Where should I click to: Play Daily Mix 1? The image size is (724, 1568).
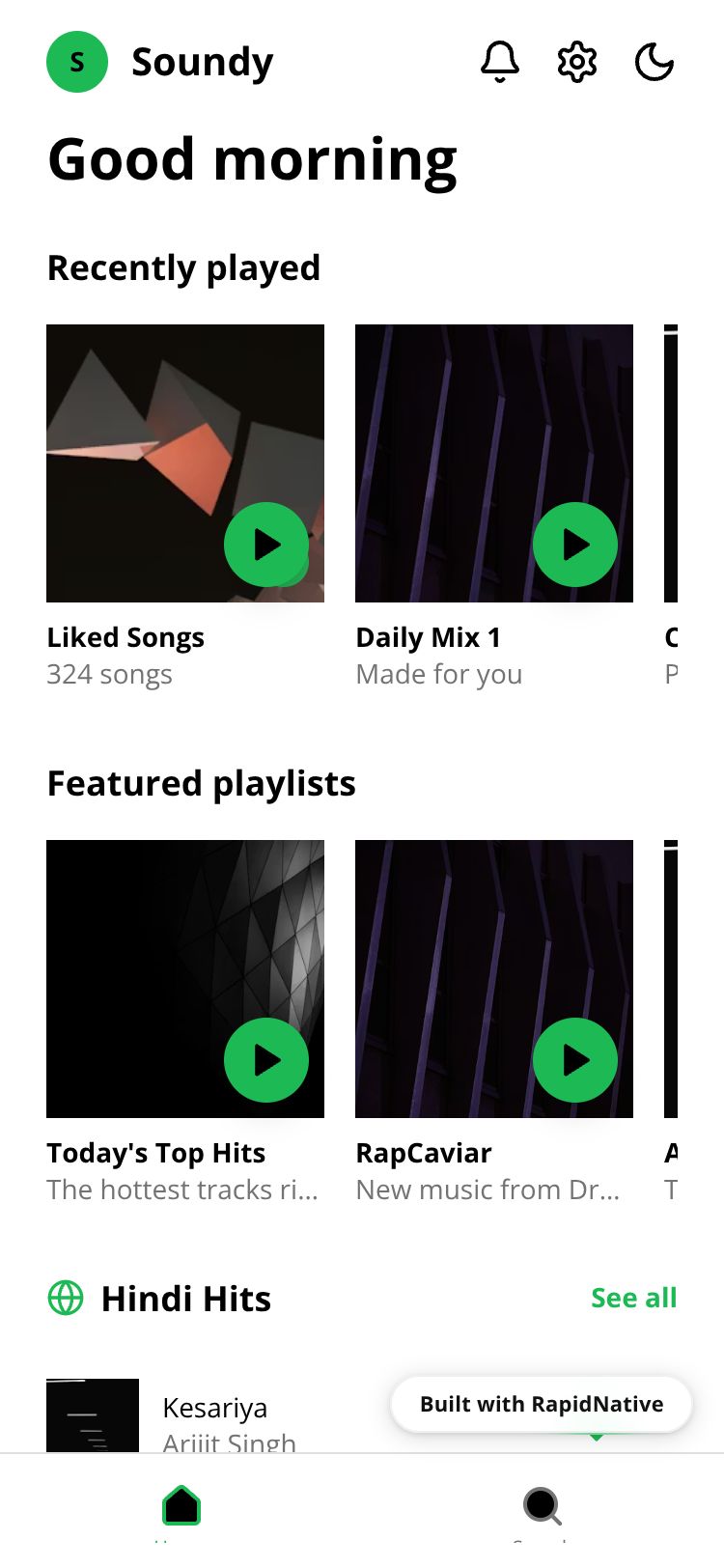coord(575,545)
